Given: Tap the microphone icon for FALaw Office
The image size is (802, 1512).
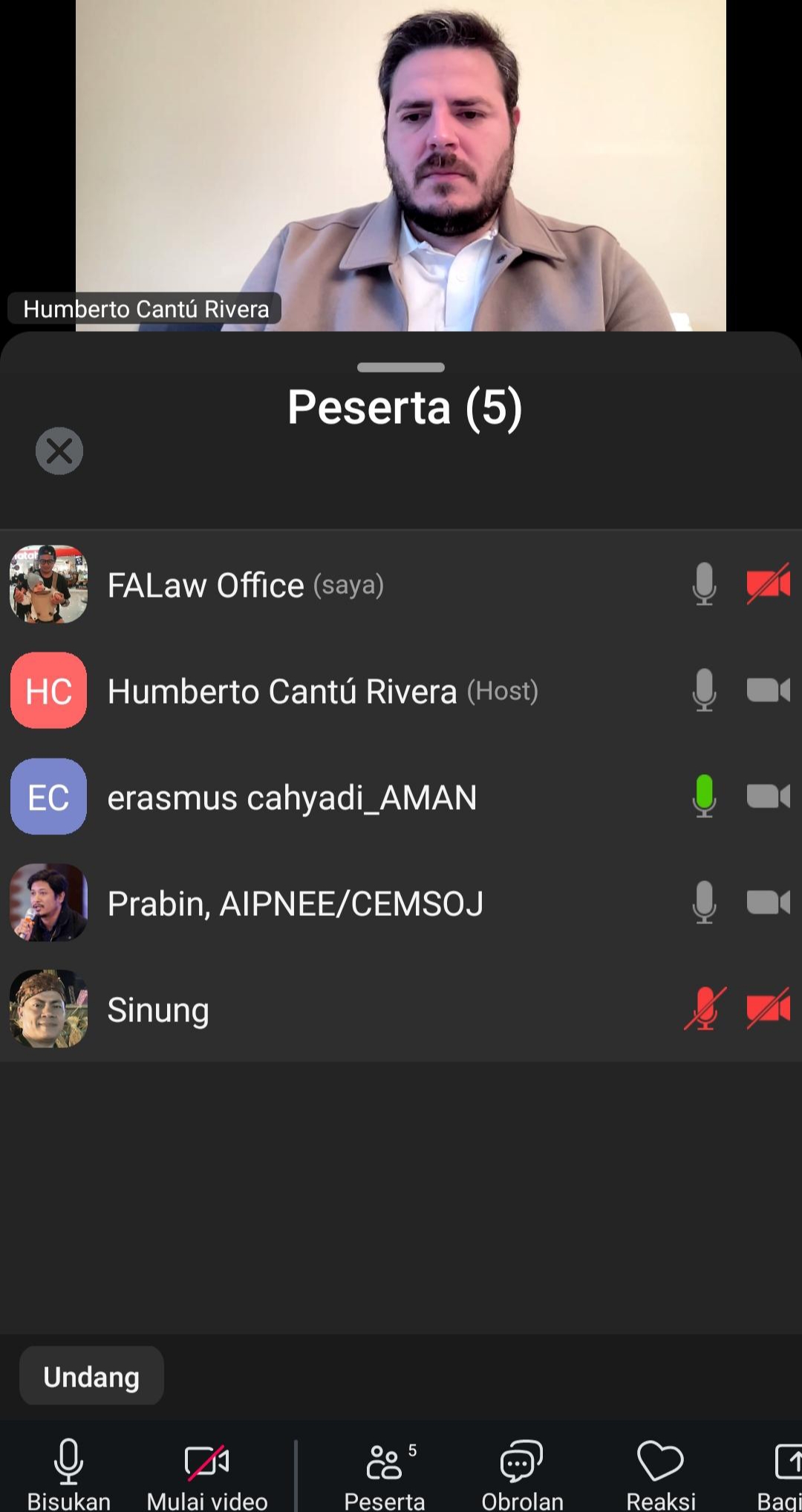Looking at the screenshot, I should tap(704, 584).
